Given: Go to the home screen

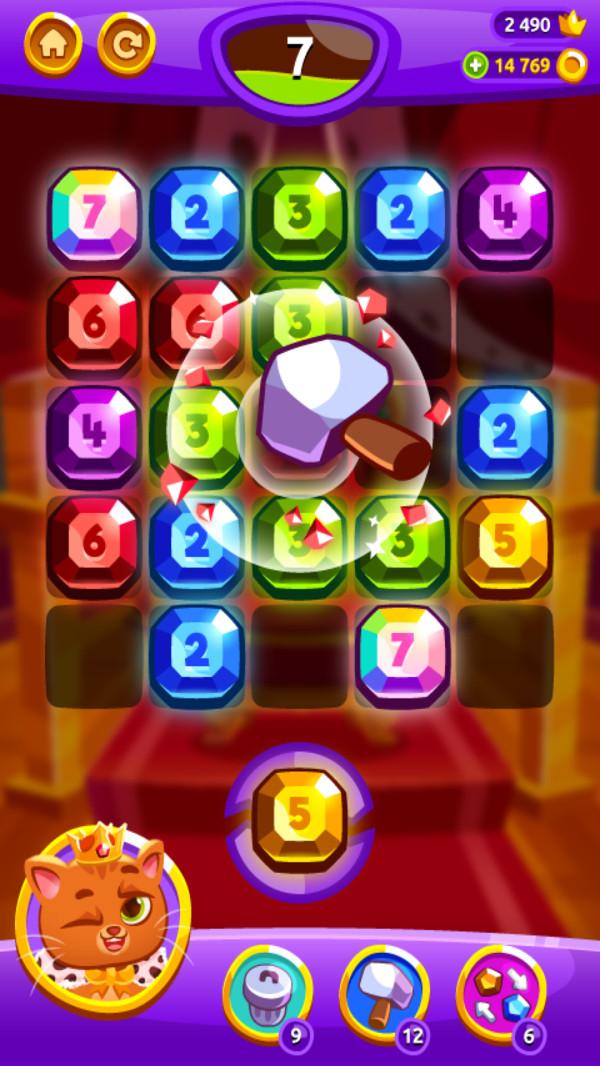Looking at the screenshot, I should tap(53, 43).
